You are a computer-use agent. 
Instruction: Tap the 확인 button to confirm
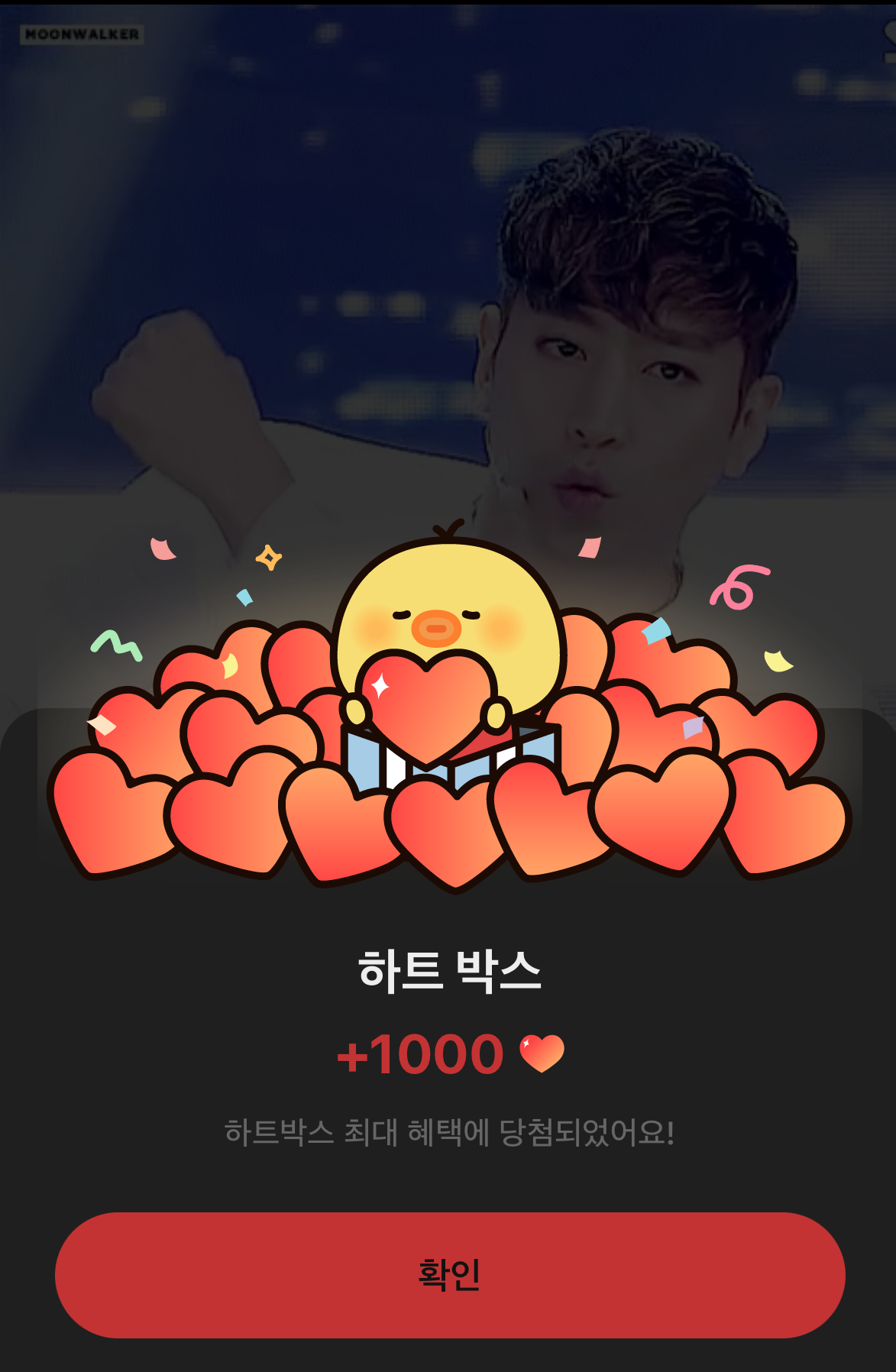click(x=449, y=1274)
